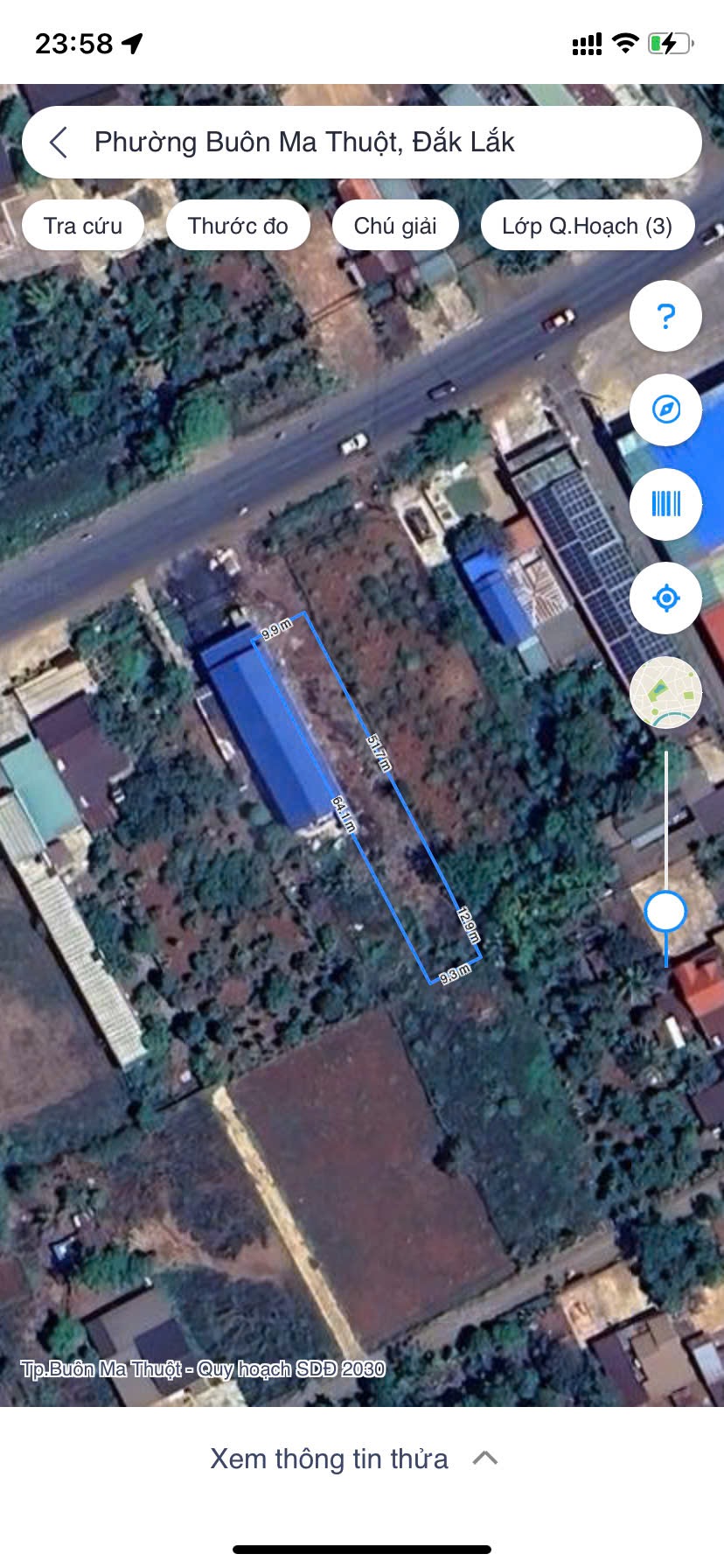Open the question mark help button
This screenshot has height=1568, width=724.
pyautogui.click(x=665, y=316)
